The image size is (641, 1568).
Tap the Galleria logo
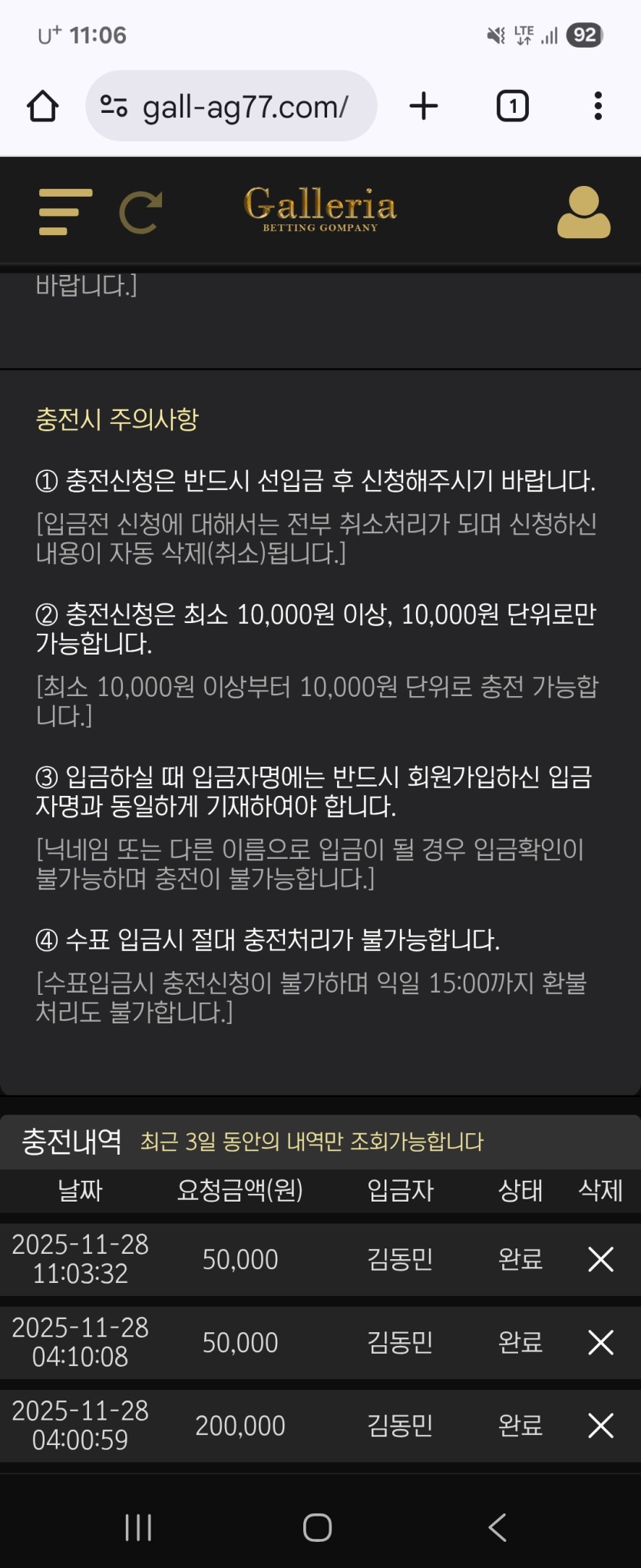click(320, 209)
